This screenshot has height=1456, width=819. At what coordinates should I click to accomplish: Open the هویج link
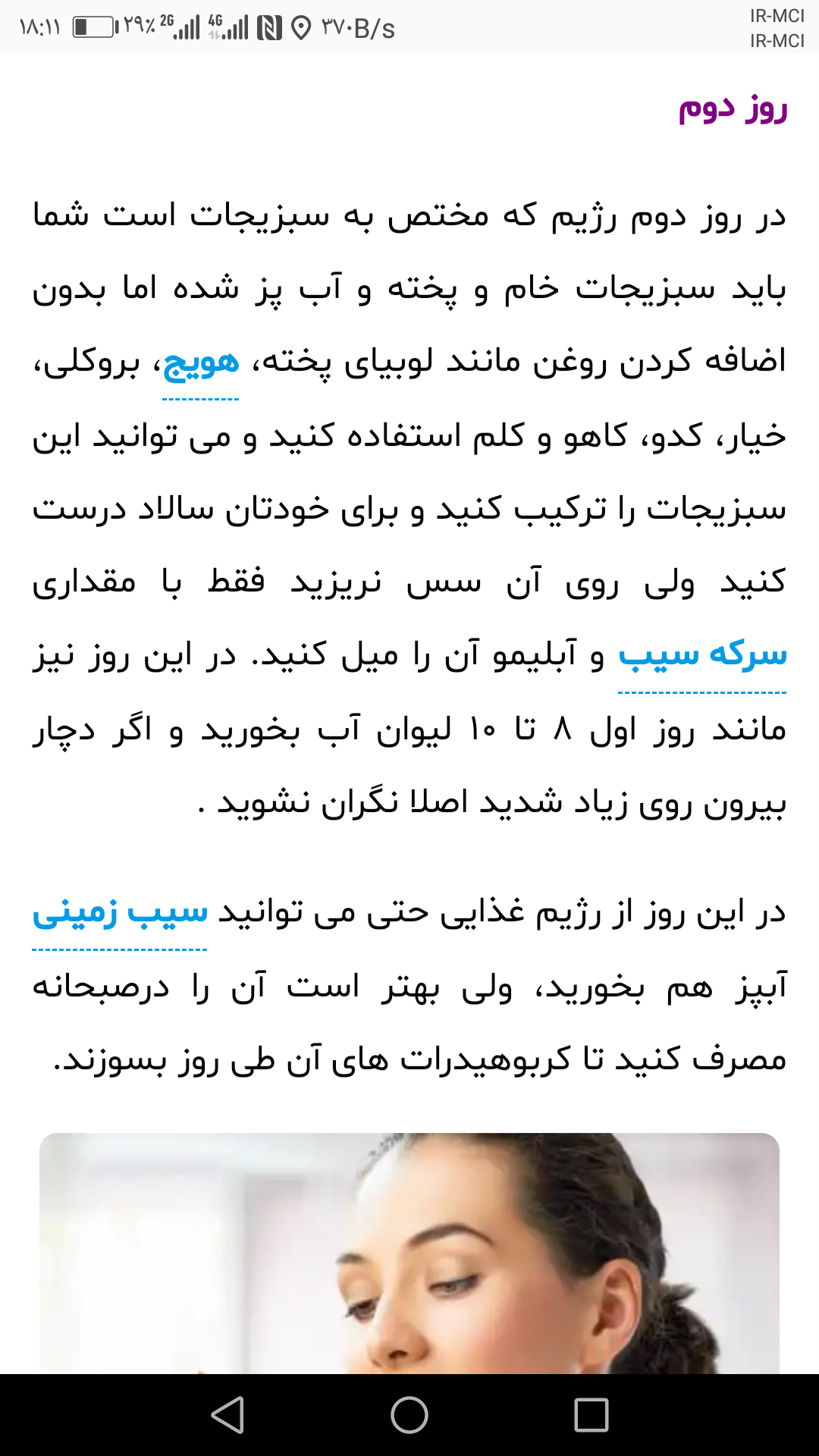coord(201,364)
